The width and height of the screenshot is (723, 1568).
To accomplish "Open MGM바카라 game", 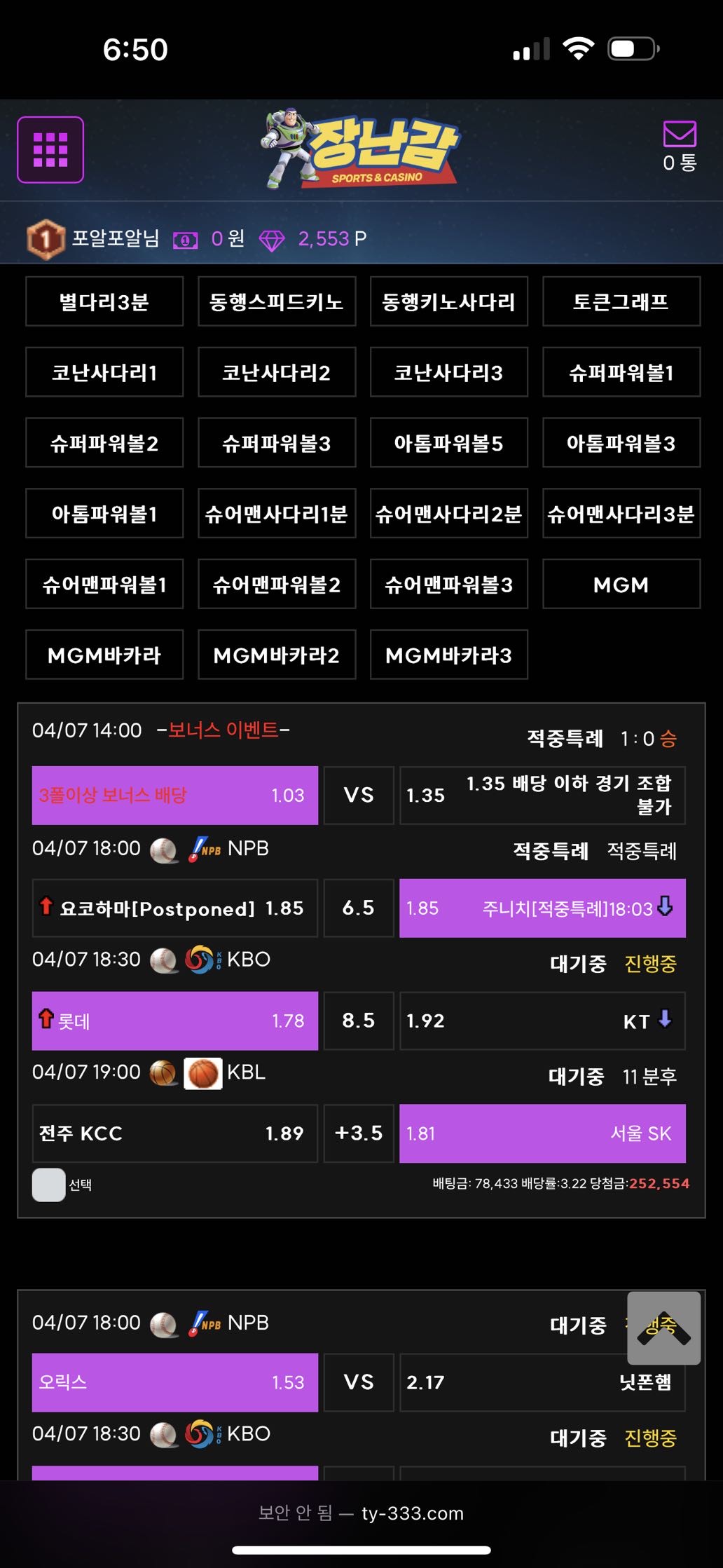I will click(x=104, y=655).
